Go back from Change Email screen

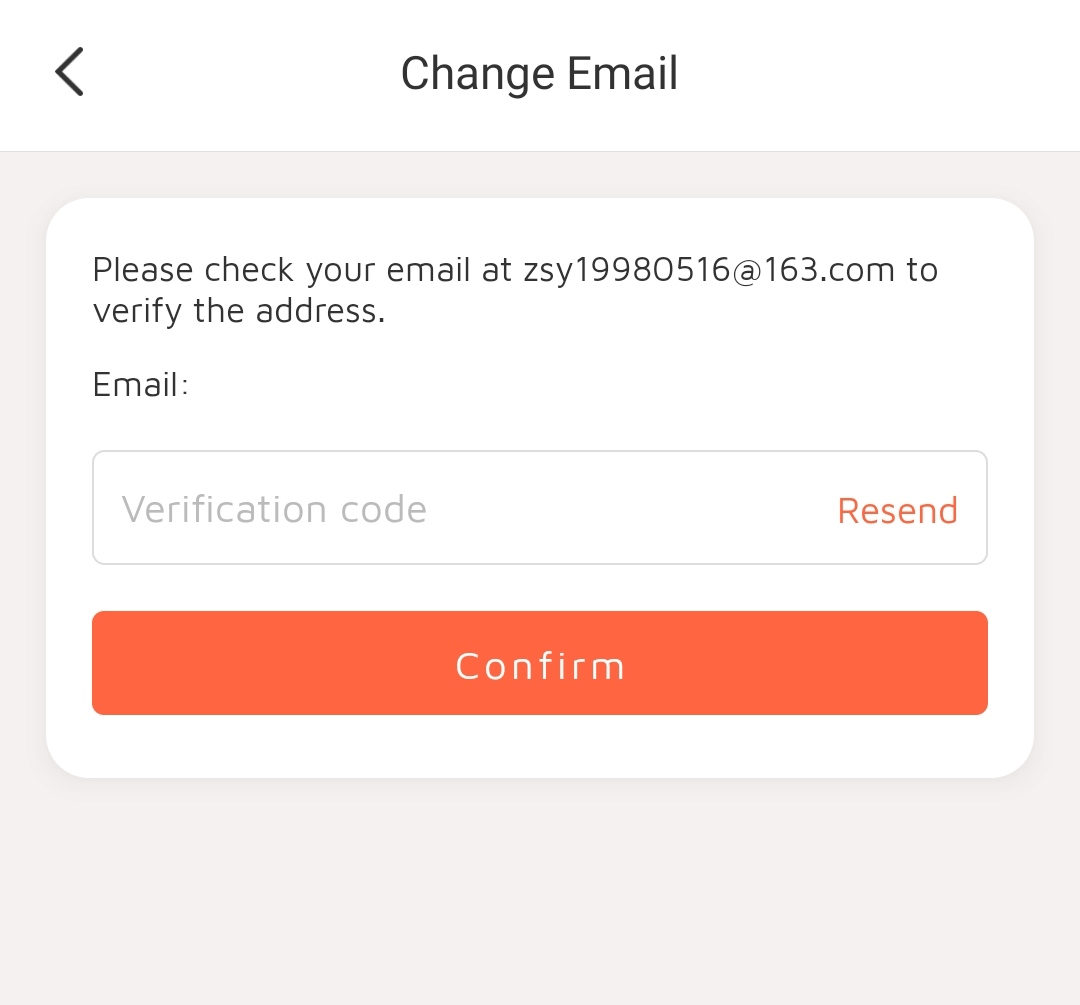click(69, 72)
